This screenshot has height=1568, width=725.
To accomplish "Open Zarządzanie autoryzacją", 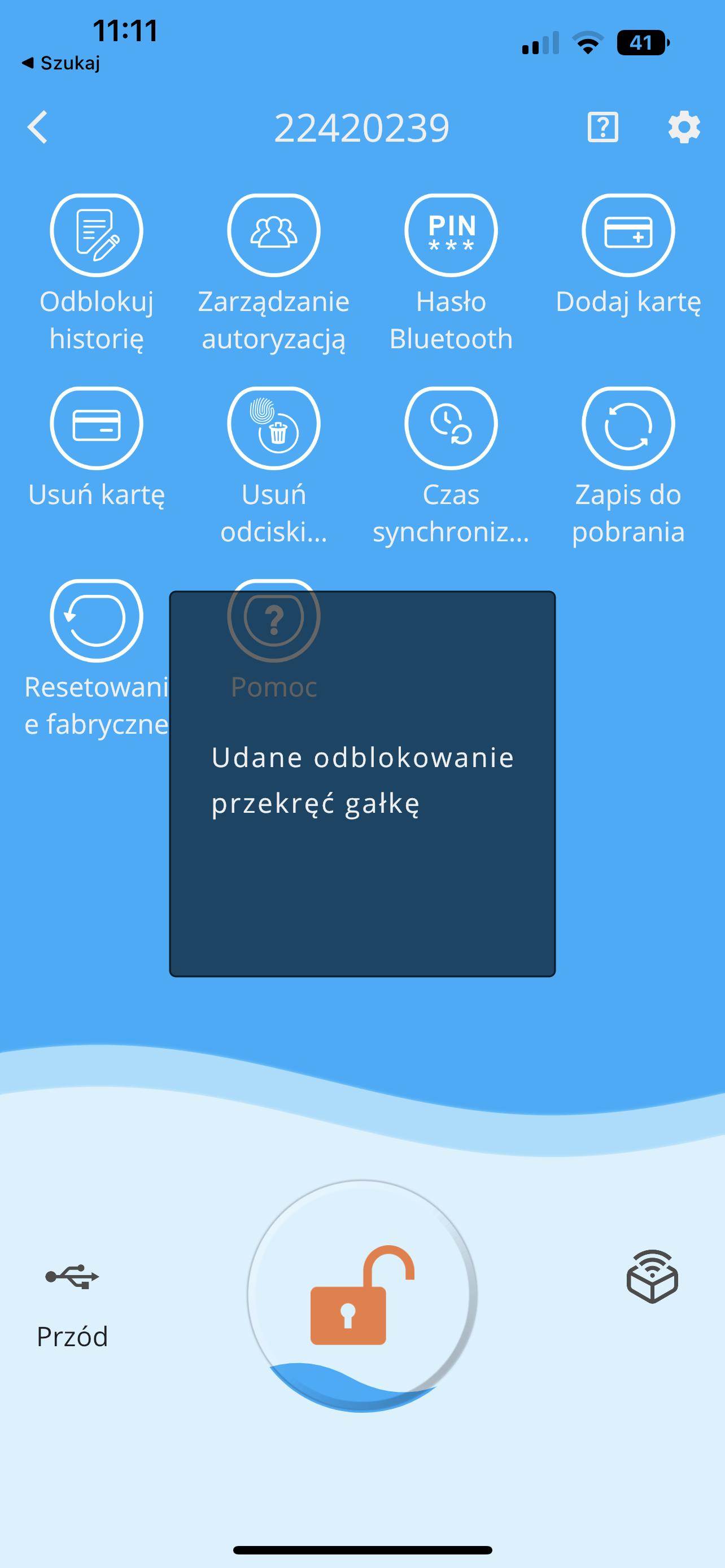I will click(x=273, y=235).
